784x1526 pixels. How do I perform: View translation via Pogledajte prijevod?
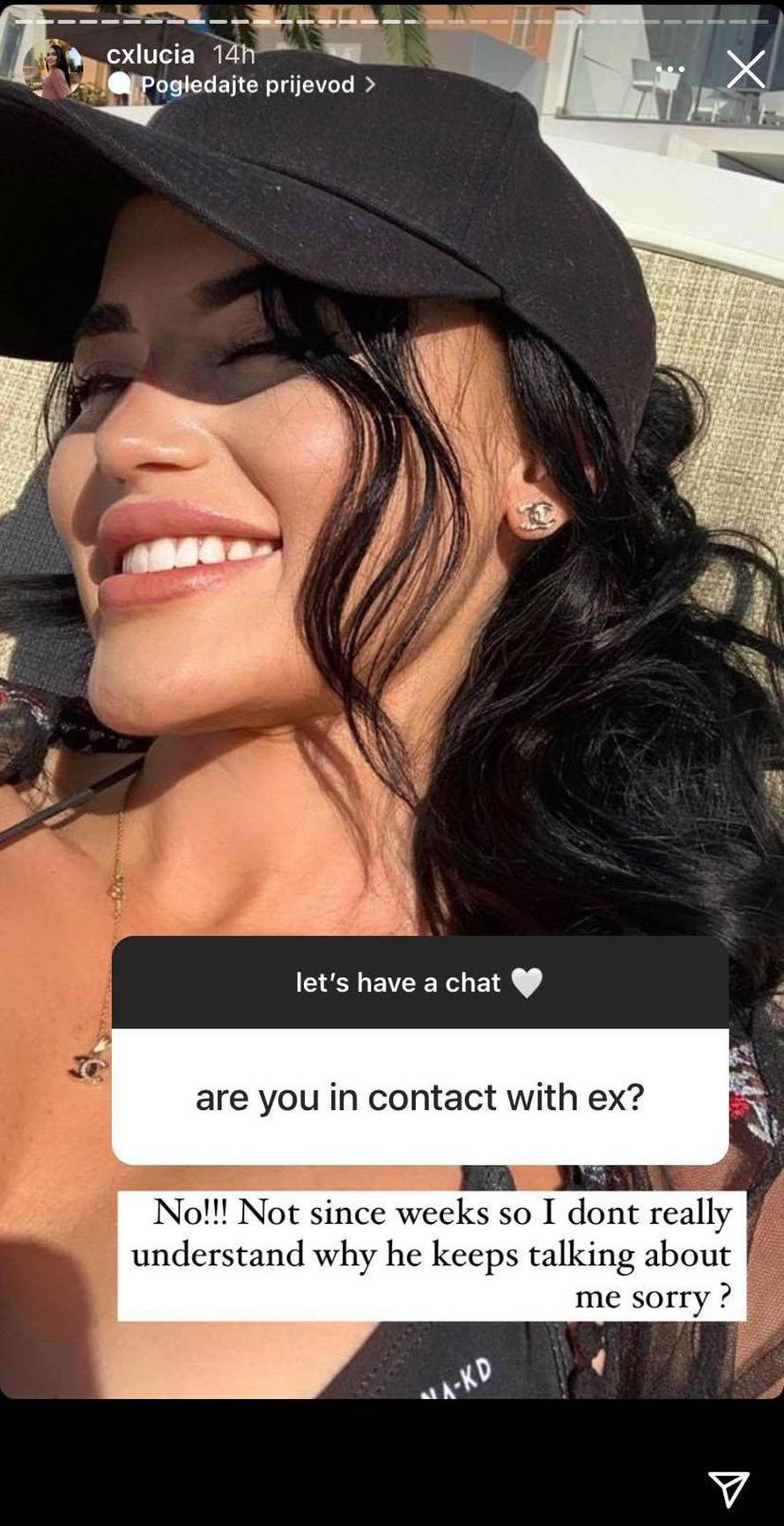248,85
